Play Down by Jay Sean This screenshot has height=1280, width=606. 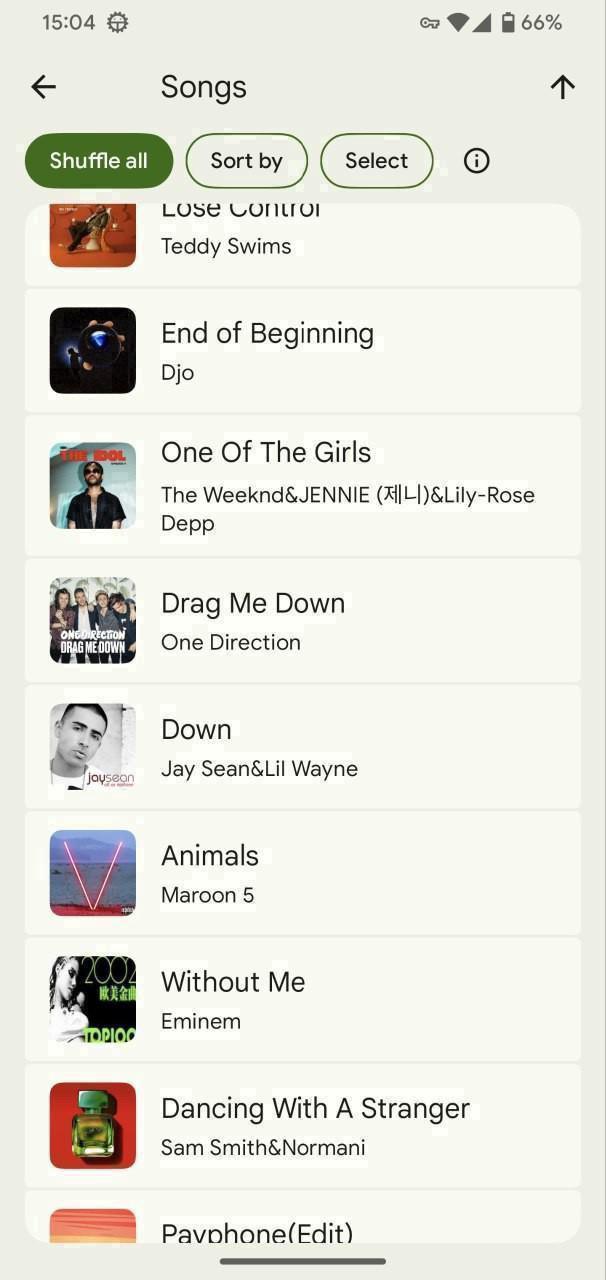(x=302, y=747)
